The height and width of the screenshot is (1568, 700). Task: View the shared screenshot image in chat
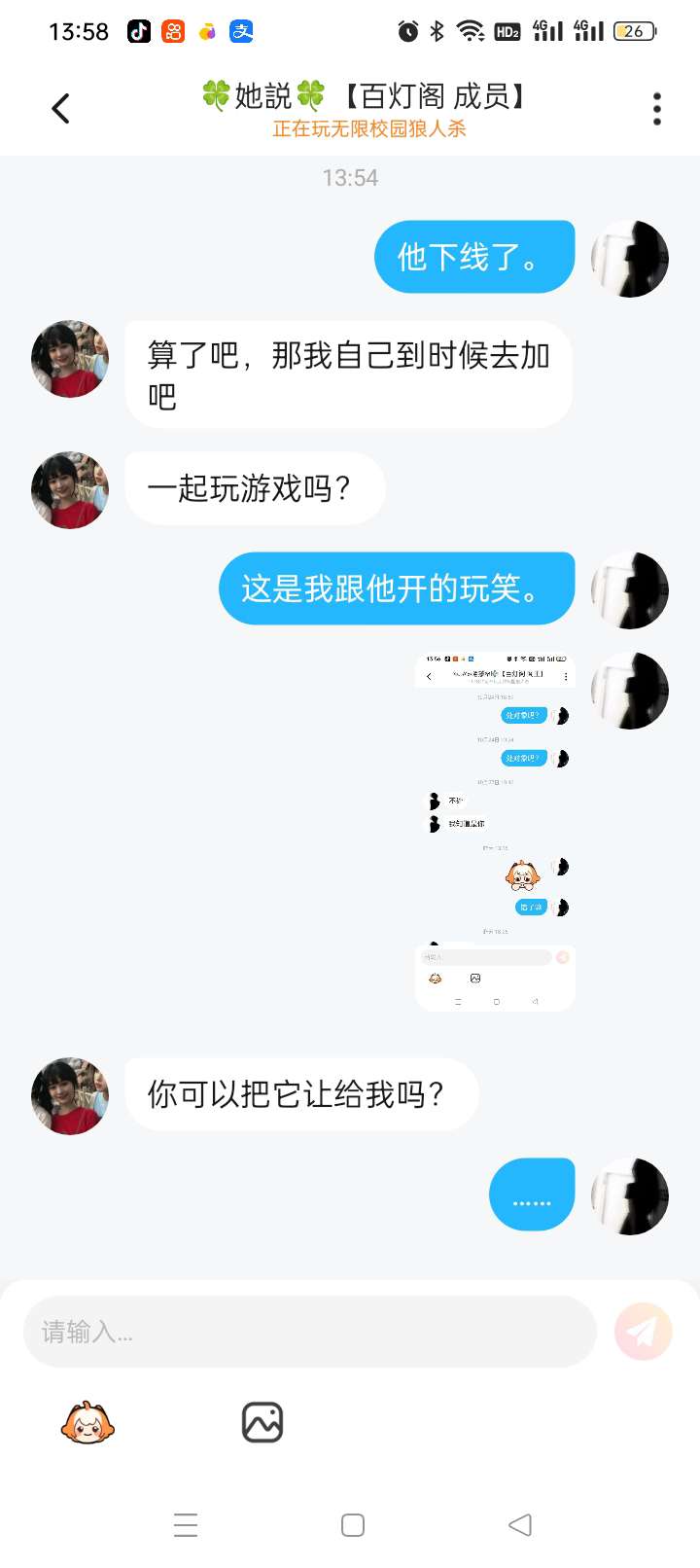495,832
